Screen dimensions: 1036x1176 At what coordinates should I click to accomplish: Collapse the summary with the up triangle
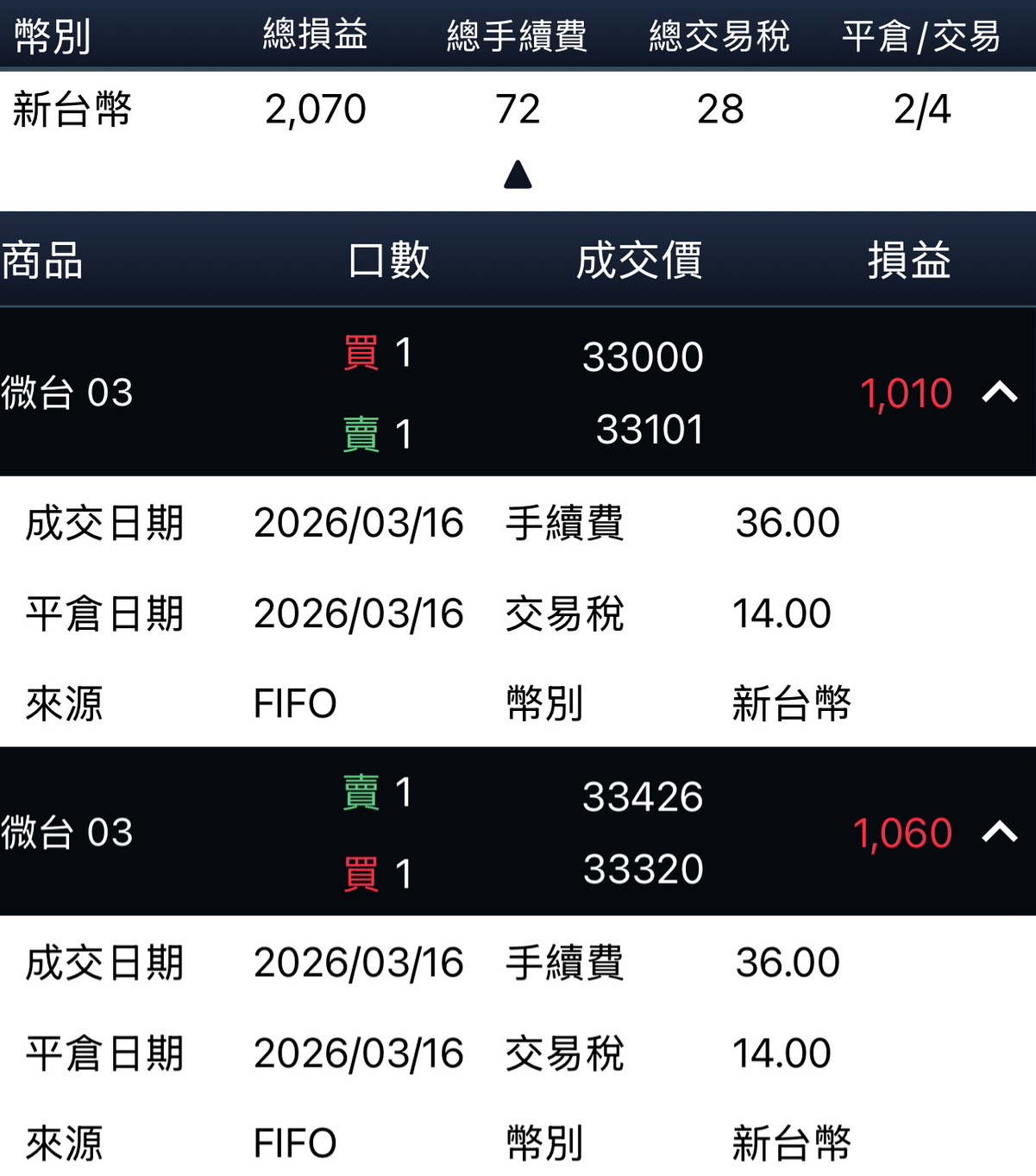click(x=518, y=175)
